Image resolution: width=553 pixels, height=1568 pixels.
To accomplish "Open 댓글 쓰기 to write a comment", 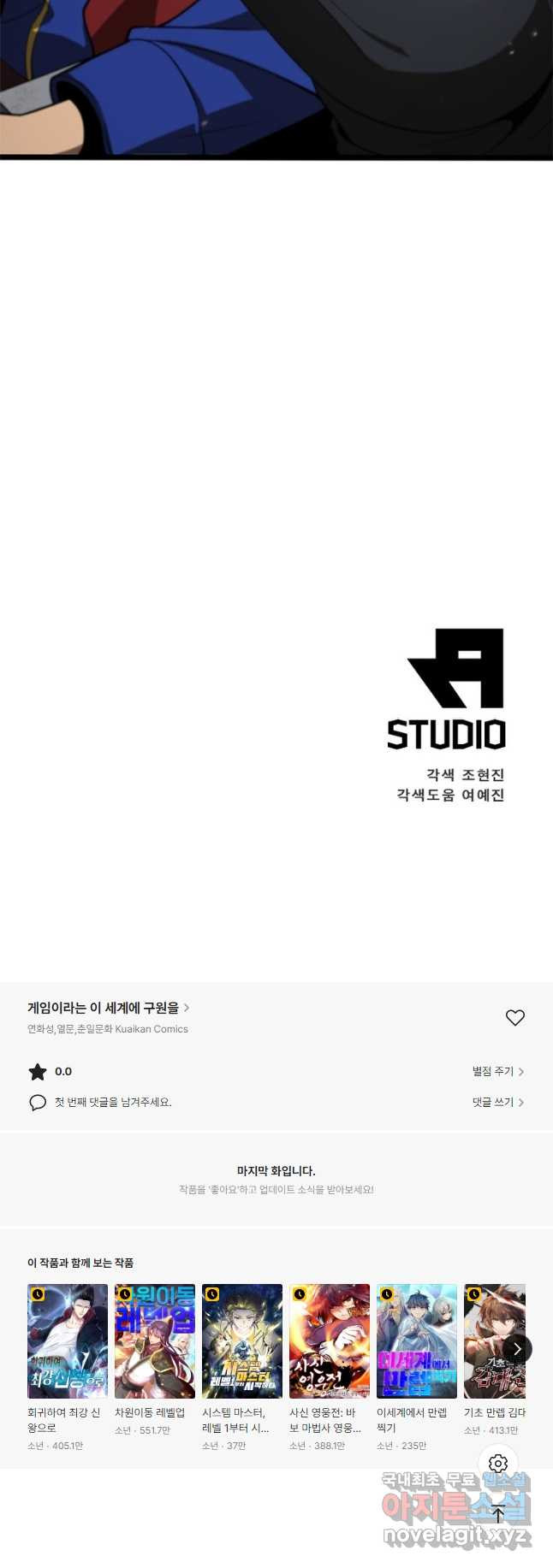I will (x=497, y=1102).
